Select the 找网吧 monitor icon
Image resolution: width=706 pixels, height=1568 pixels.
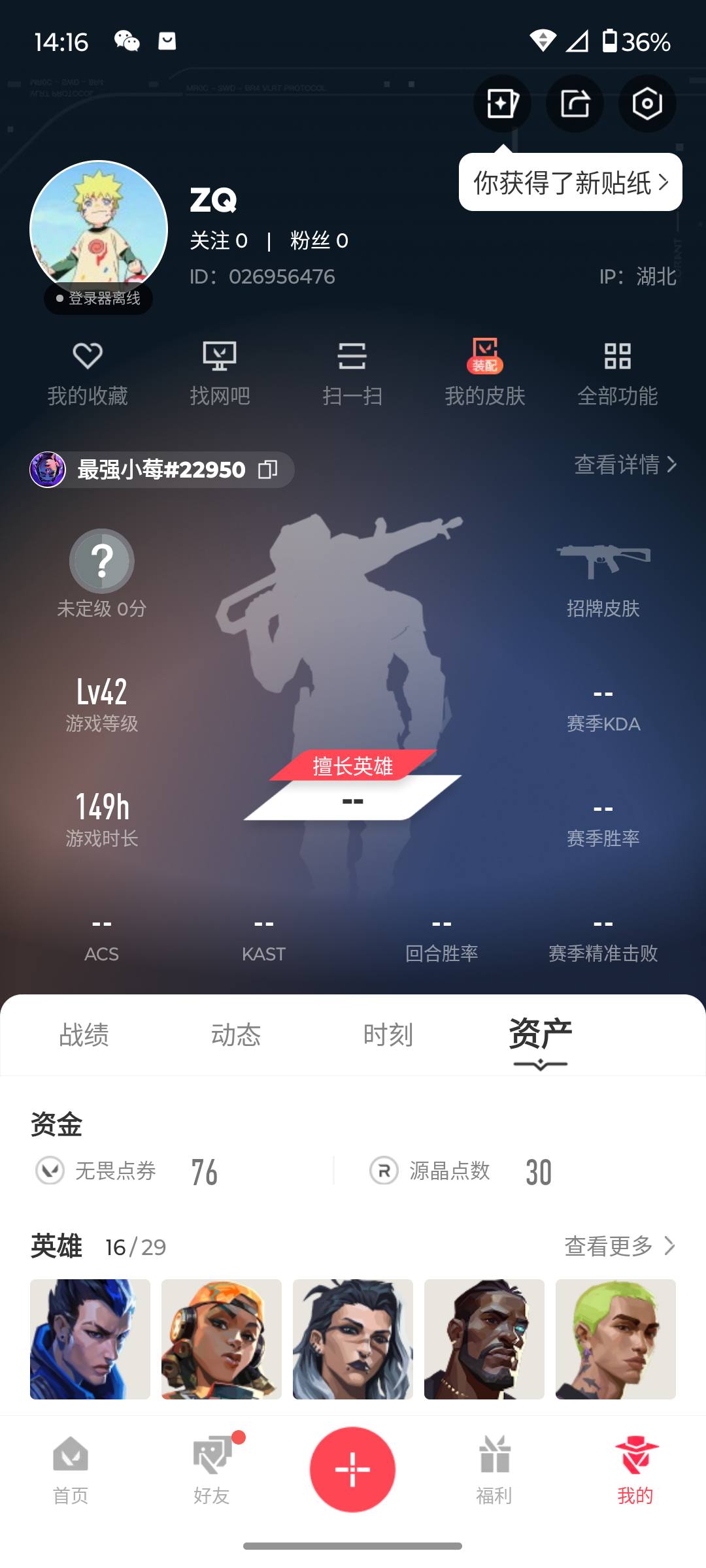tap(221, 372)
